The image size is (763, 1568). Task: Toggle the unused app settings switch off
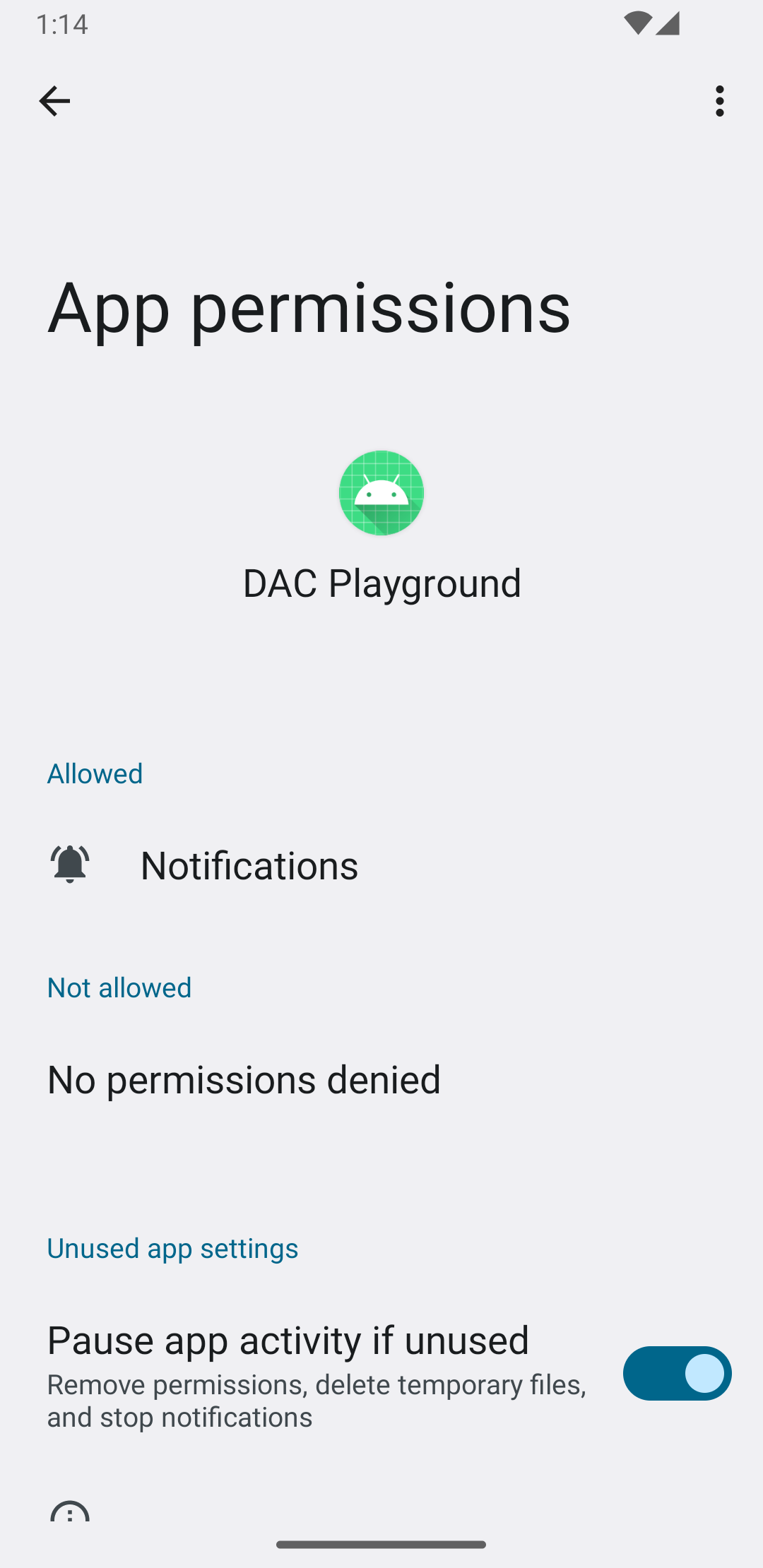tap(676, 1373)
